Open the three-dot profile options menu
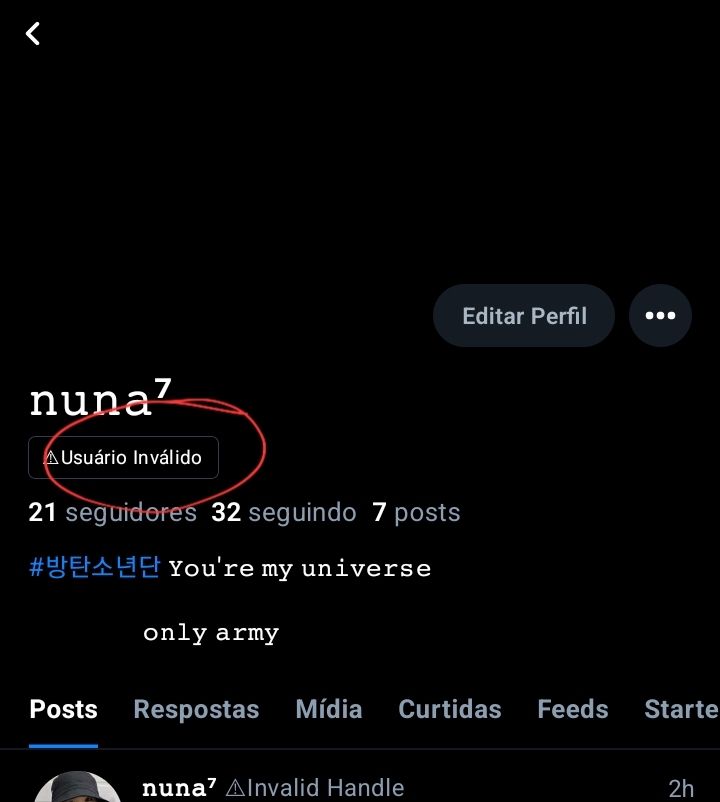The width and height of the screenshot is (720, 802). pyautogui.click(x=660, y=316)
